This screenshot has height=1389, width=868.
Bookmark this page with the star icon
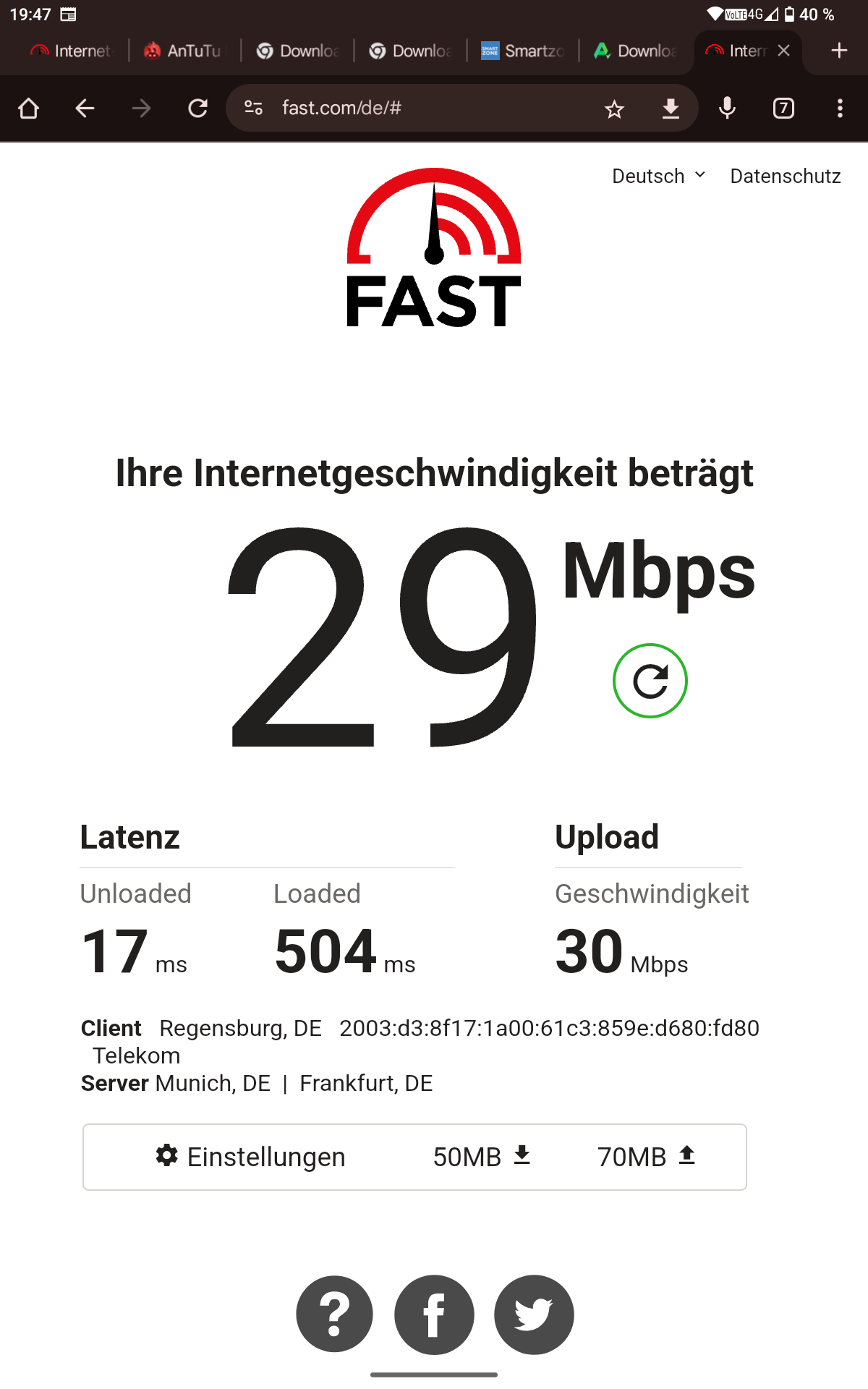click(x=614, y=109)
